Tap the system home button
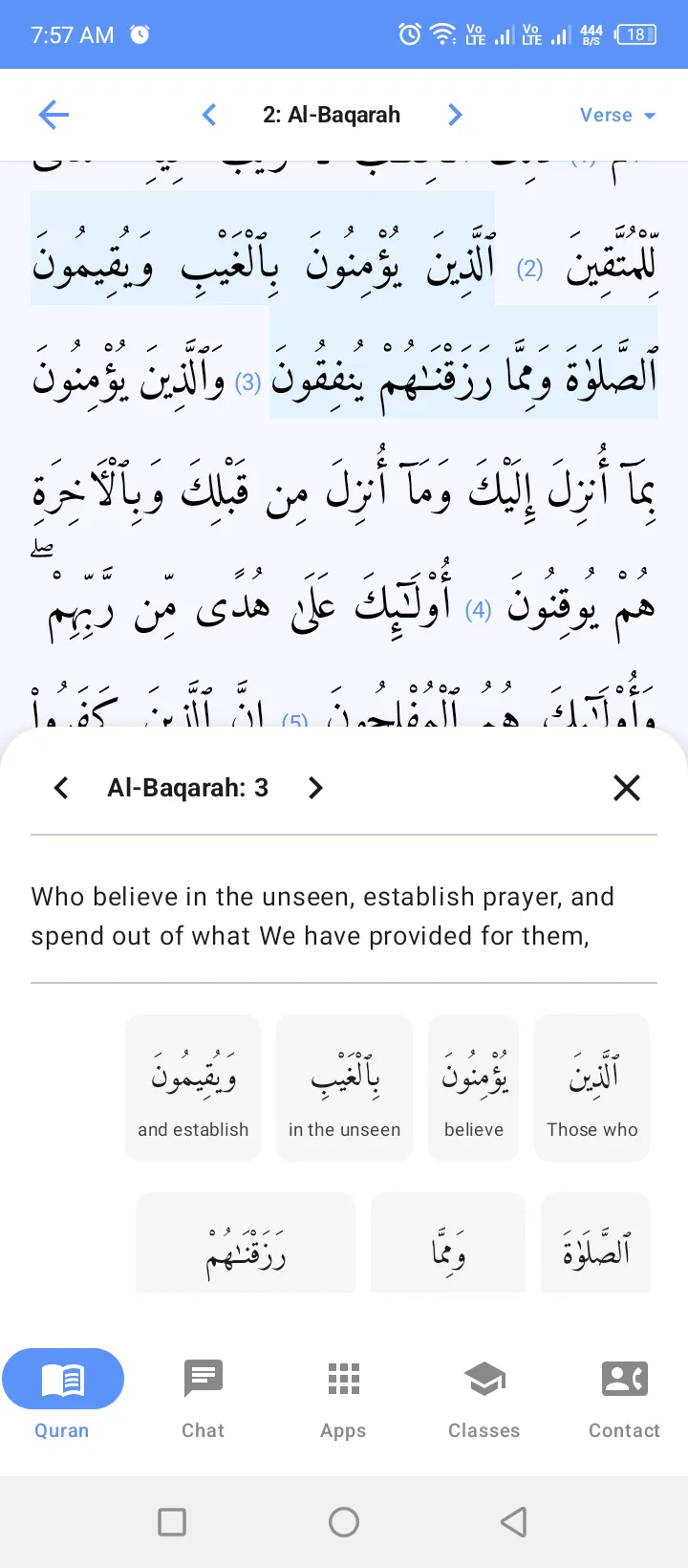This screenshot has width=688, height=1568. tap(344, 1522)
